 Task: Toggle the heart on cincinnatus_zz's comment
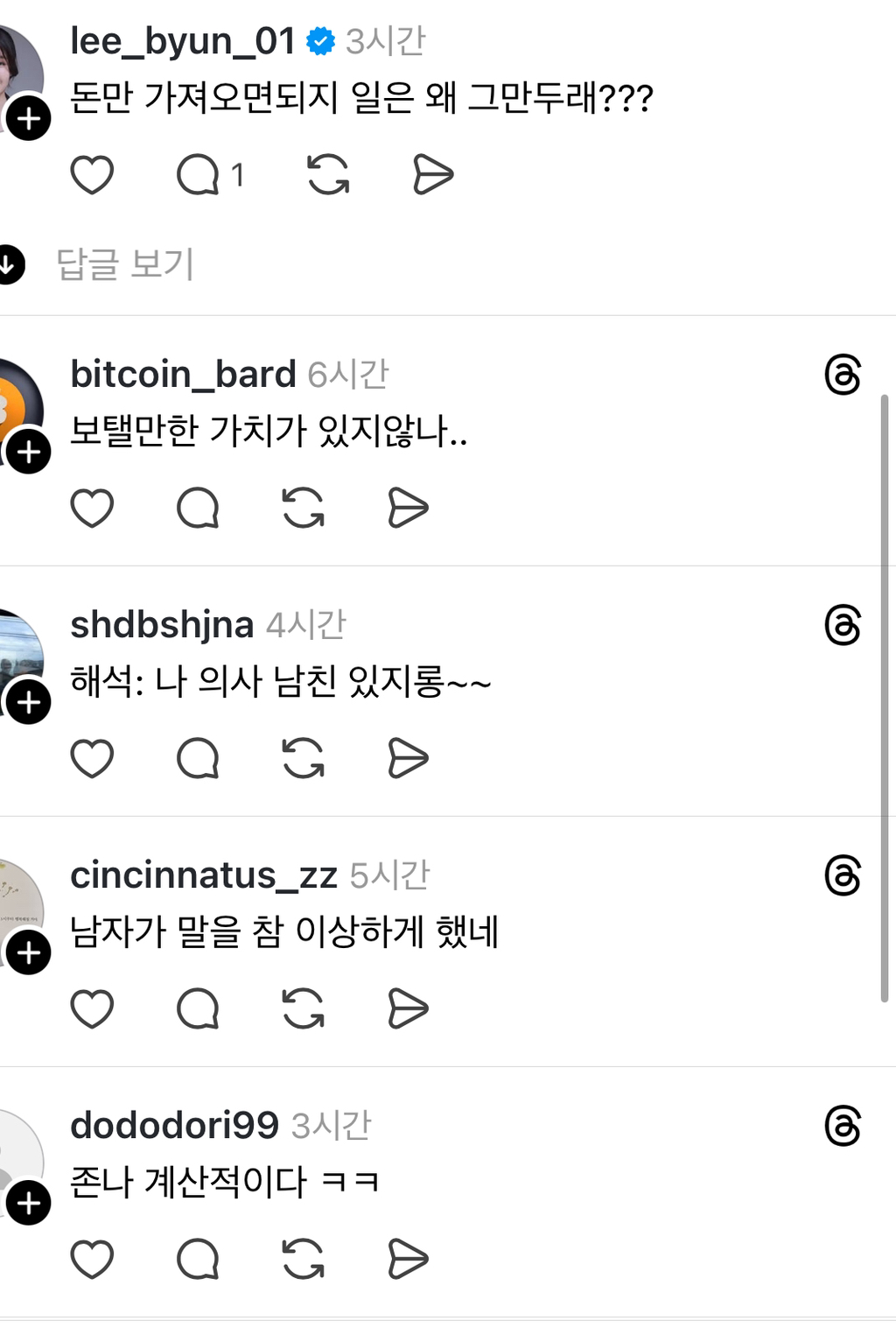[94, 1008]
